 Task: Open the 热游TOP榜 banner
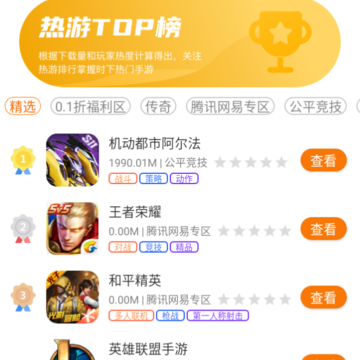pyautogui.click(x=180, y=43)
